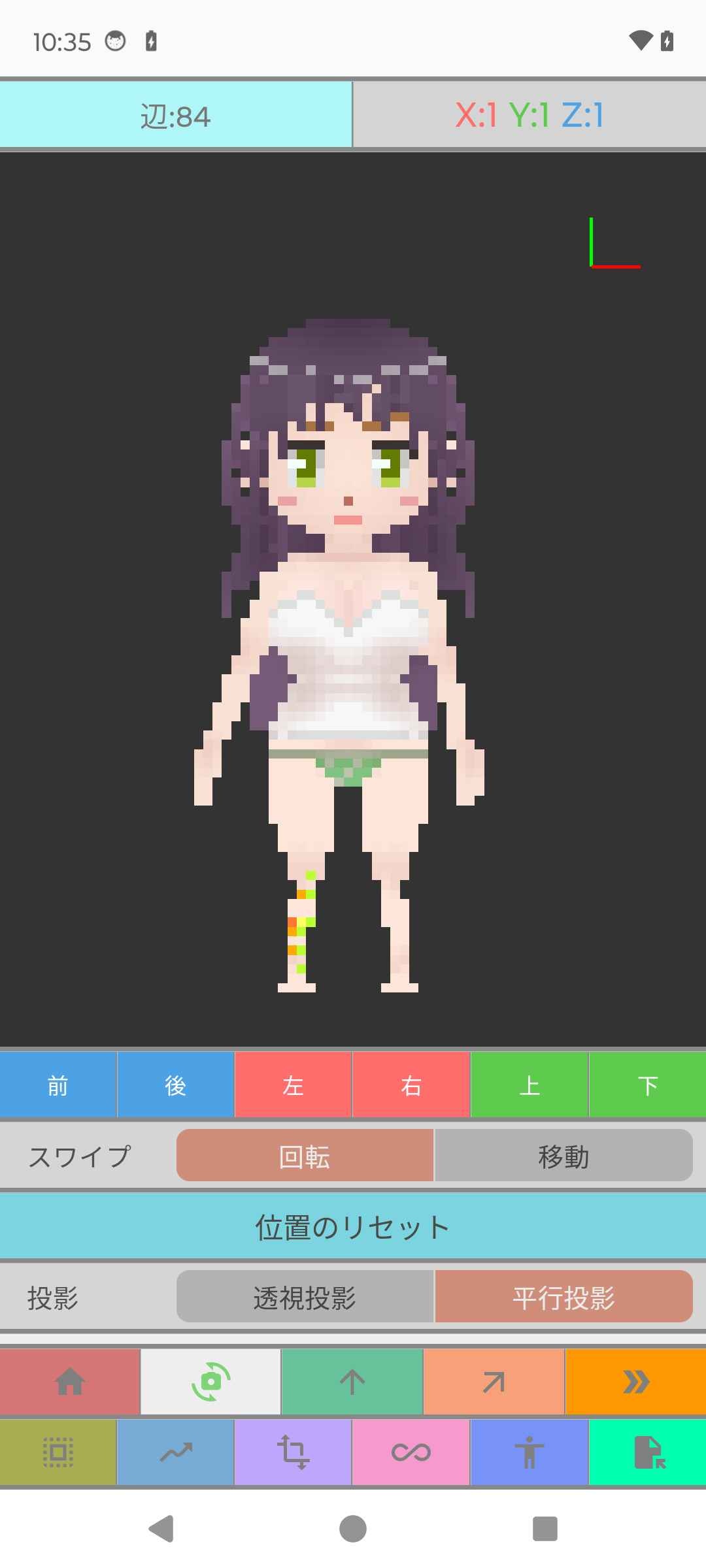This screenshot has height=1568, width=706.
Task: Open the crop rotate tool
Action: tap(294, 1452)
